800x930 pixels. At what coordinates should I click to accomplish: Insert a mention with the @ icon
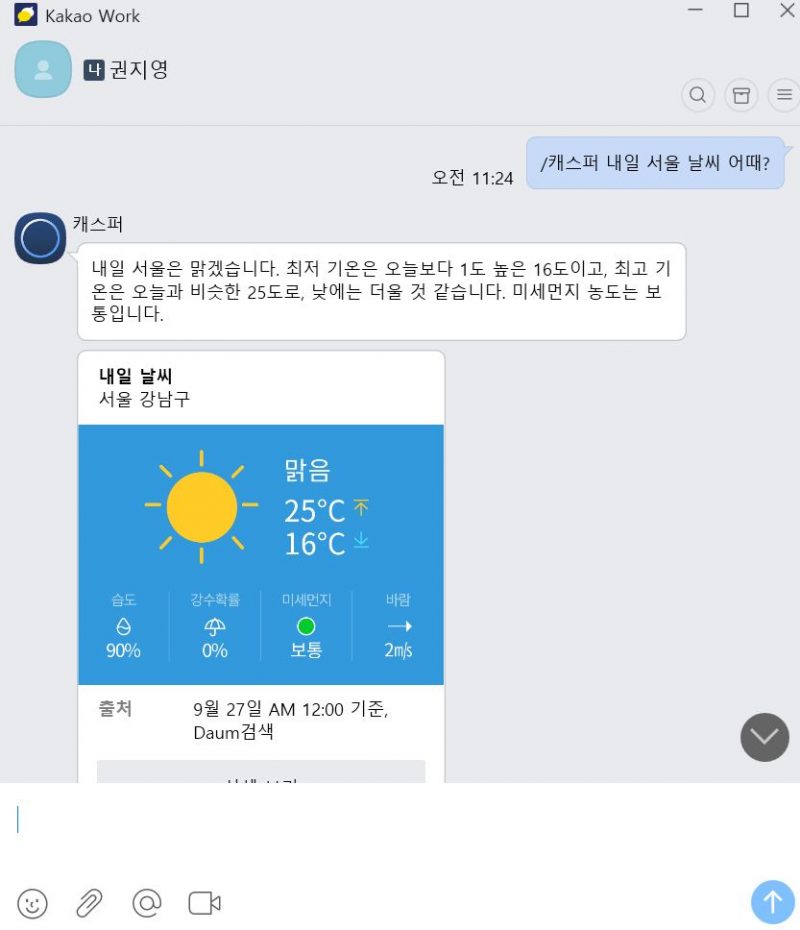tap(147, 904)
